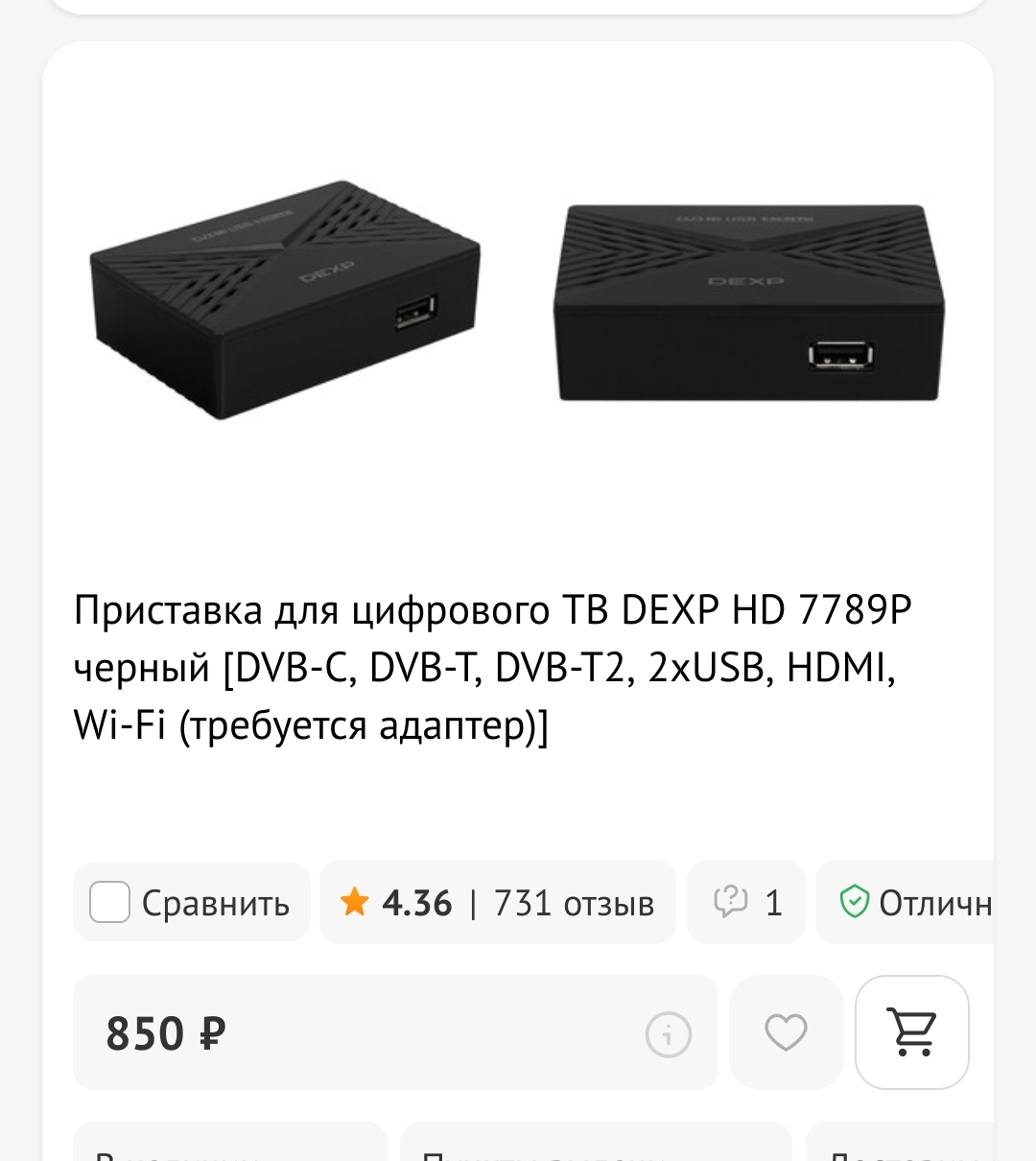Open the 731 отзыв rating chip
1036x1161 pixels.
point(497,903)
